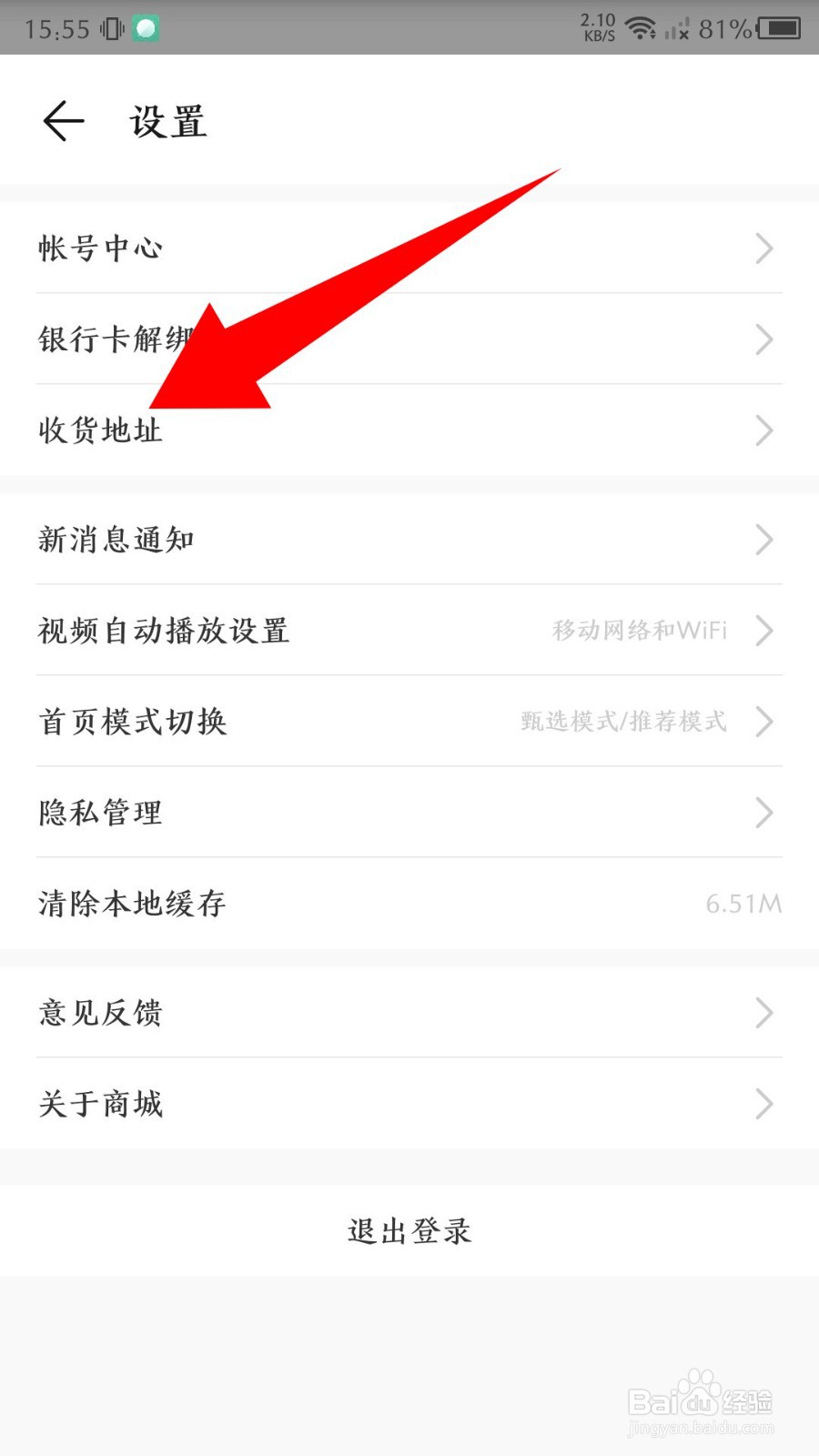Open 视频自动播放设置 video autoplay options
This screenshot has height=1456, width=819.
point(164,631)
